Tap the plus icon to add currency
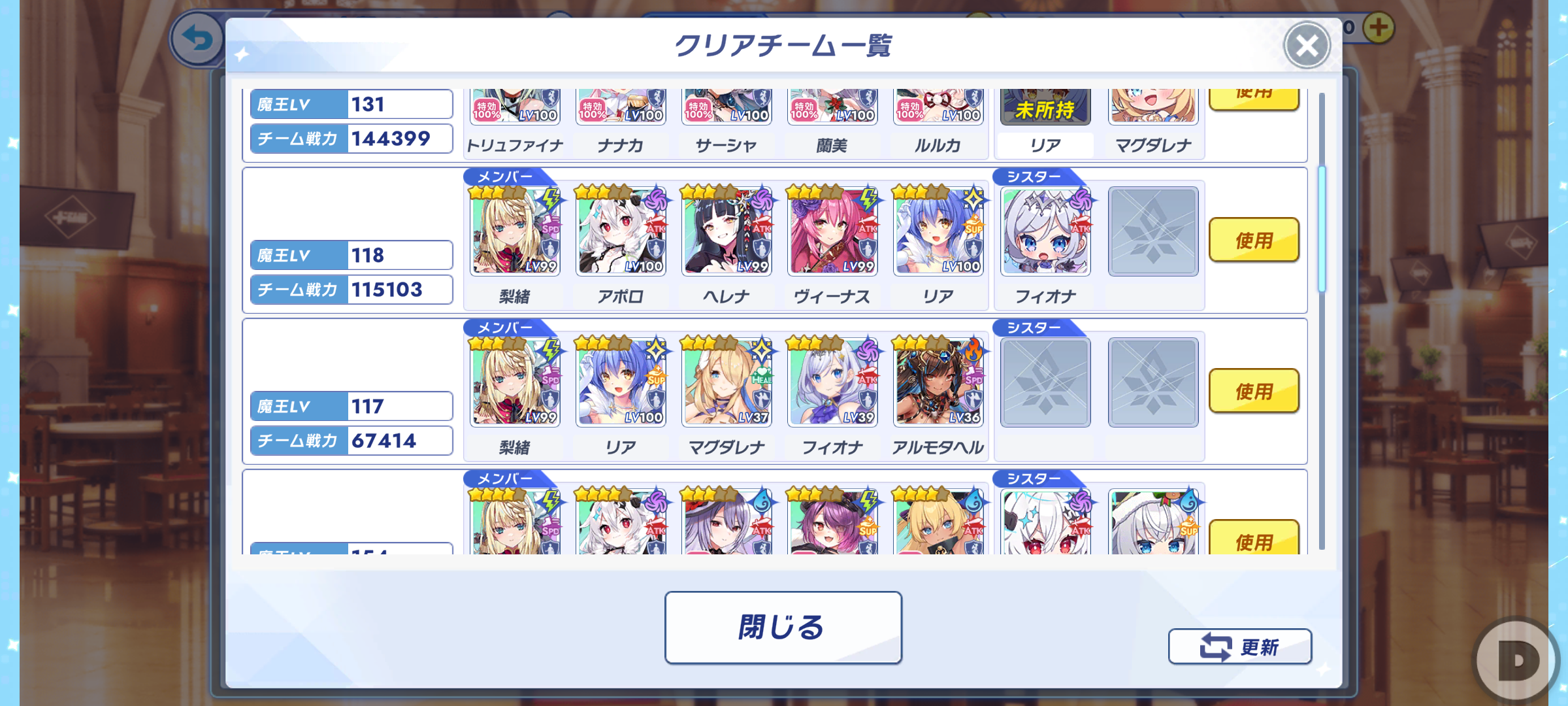The width and height of the screenshot is (1568, 706). tap(1379, 27)
